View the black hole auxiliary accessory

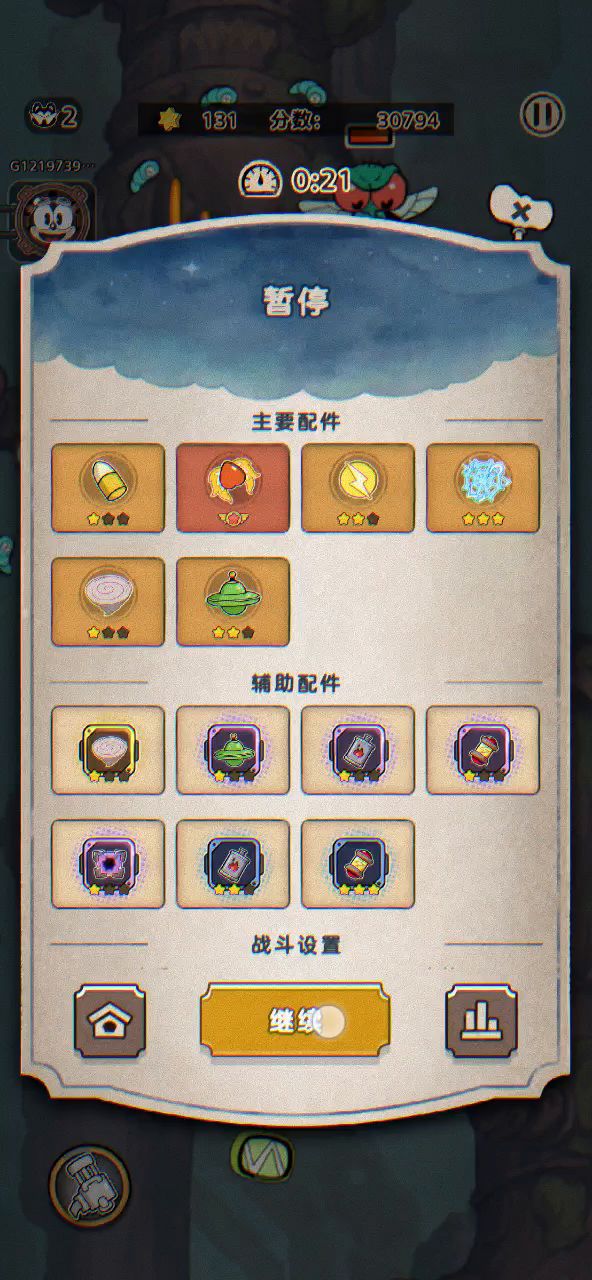click(108, 864)
